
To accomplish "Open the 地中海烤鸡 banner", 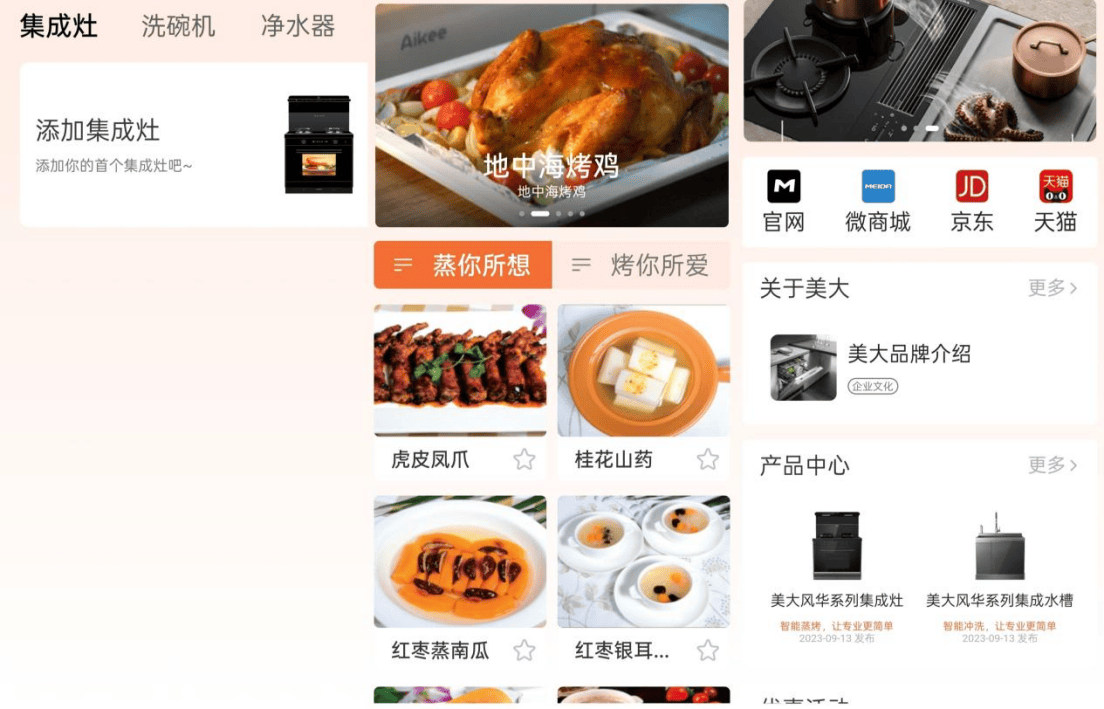I will 551,115.
